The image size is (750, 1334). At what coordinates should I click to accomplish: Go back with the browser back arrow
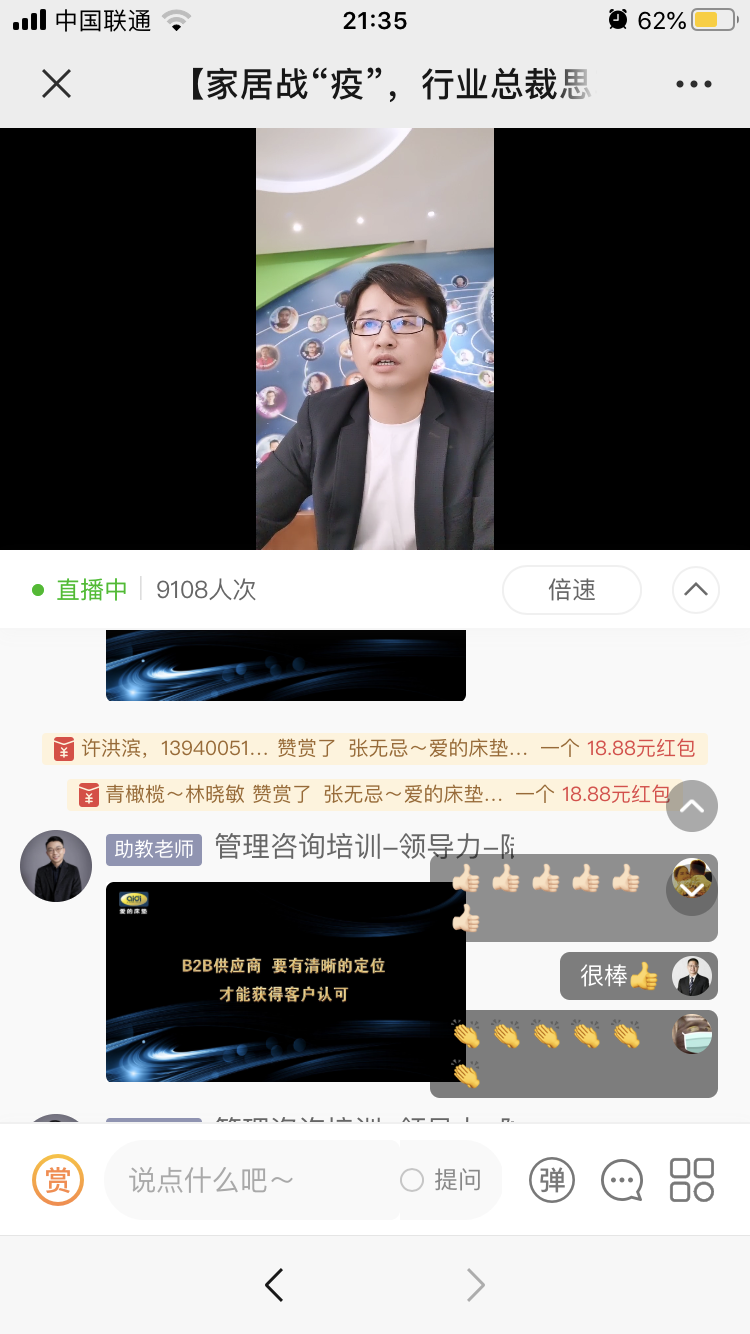click(274, 1285)
